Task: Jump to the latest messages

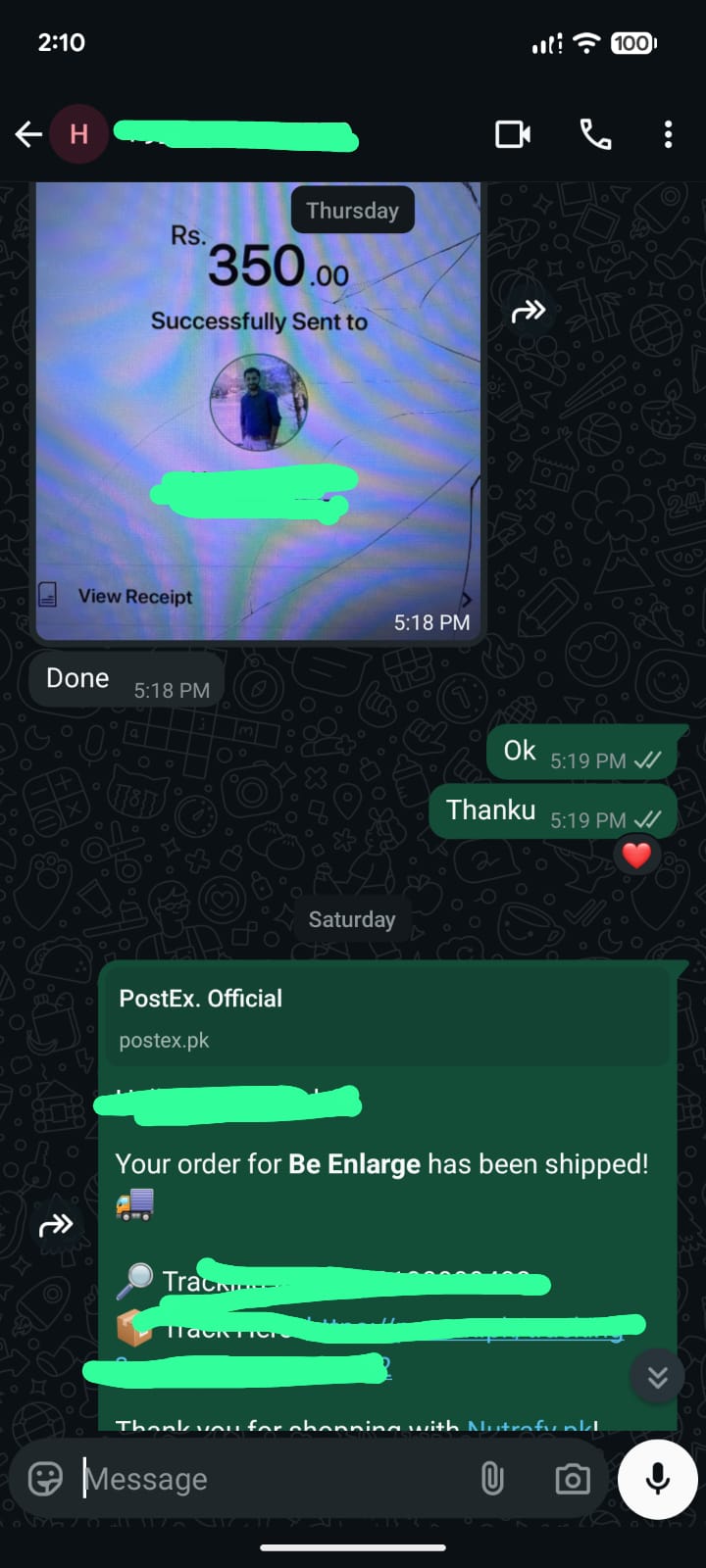Action: click(657, 1377)
